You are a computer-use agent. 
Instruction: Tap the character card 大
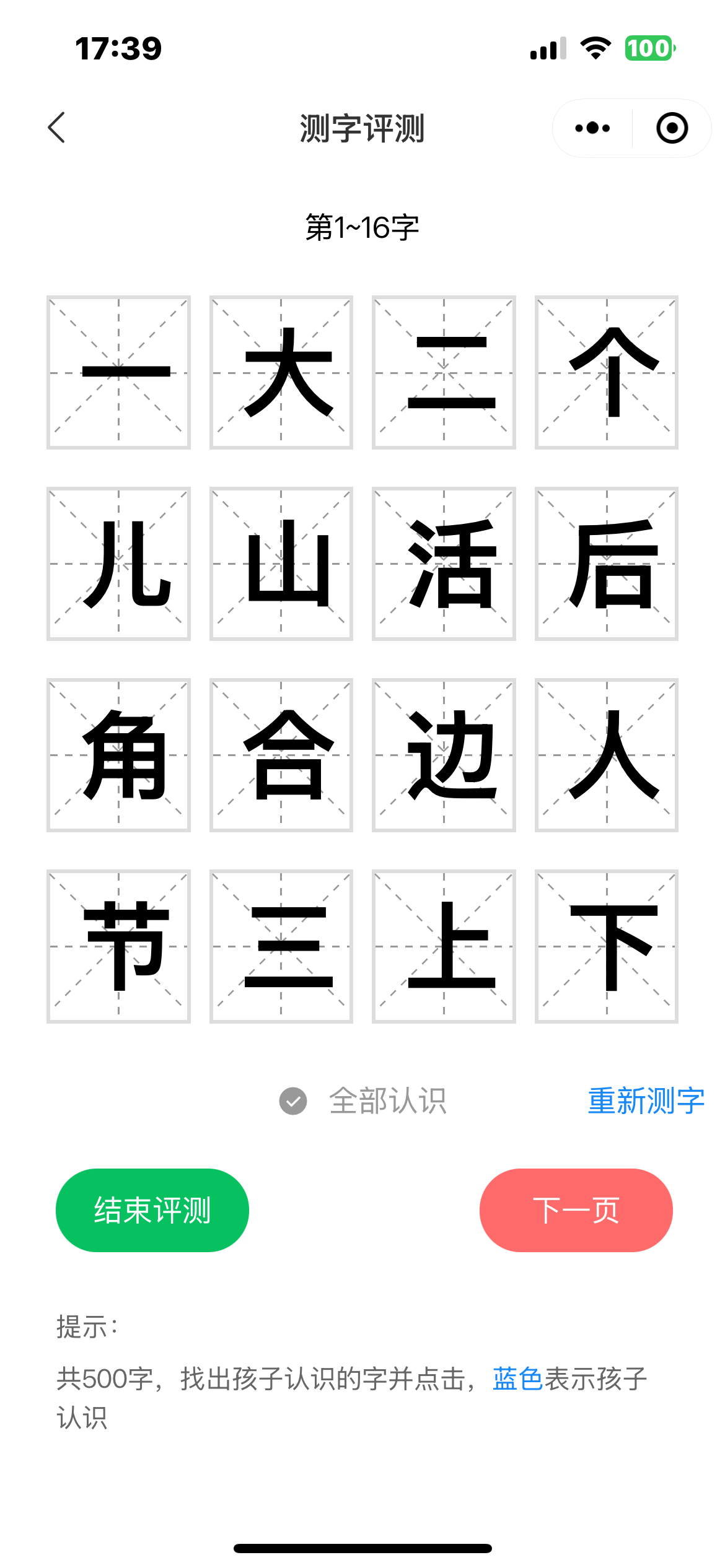(281, 370)
